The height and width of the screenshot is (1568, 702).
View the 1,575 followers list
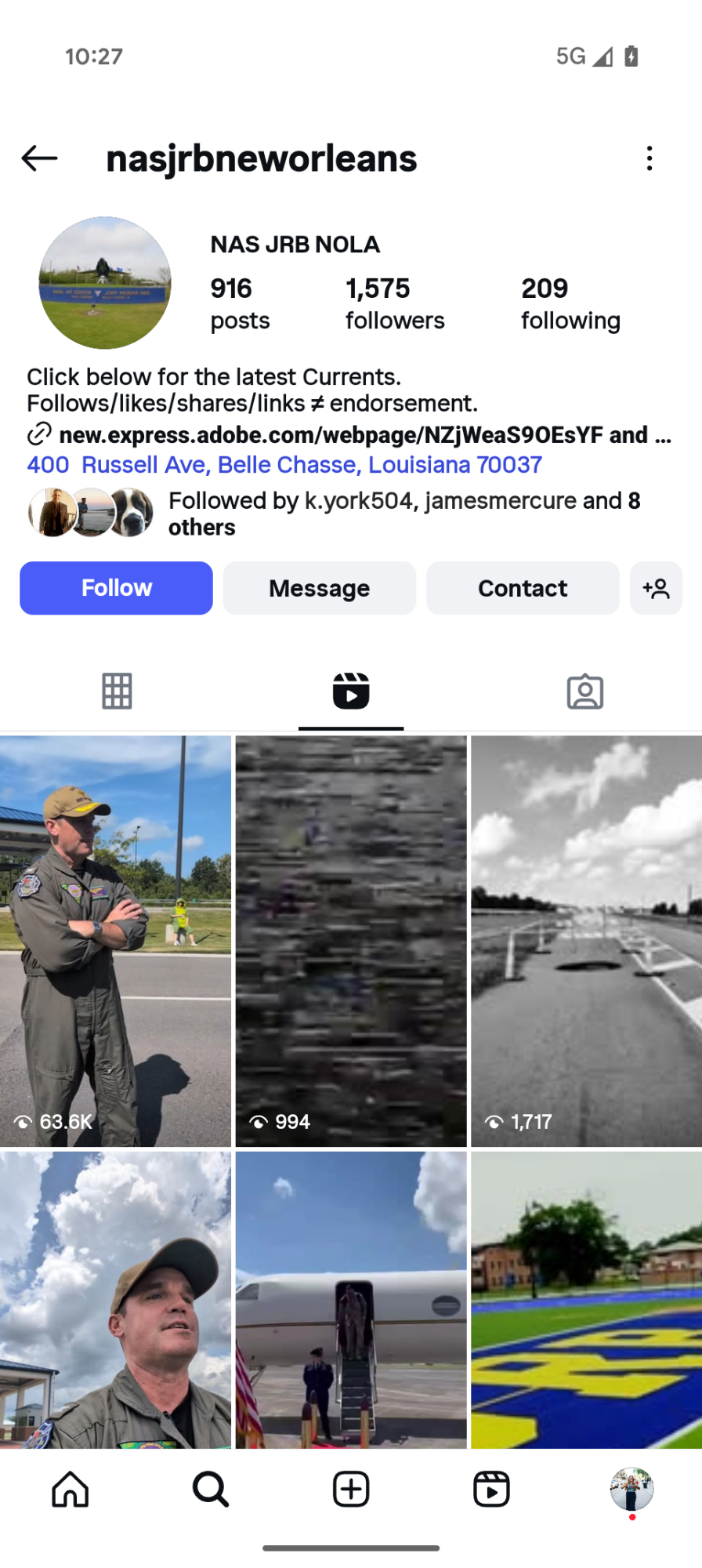click(x=394, y=303)
